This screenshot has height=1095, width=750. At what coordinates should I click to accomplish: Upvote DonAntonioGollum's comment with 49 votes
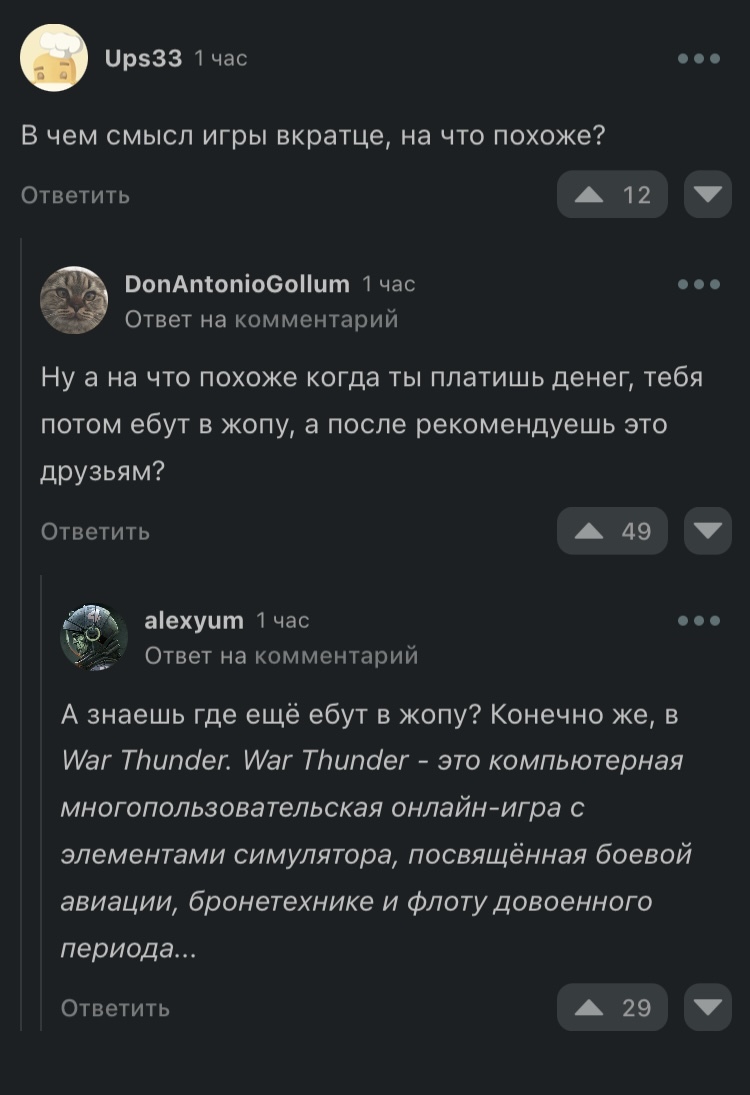pyautogui.click(x=612, y=531)
